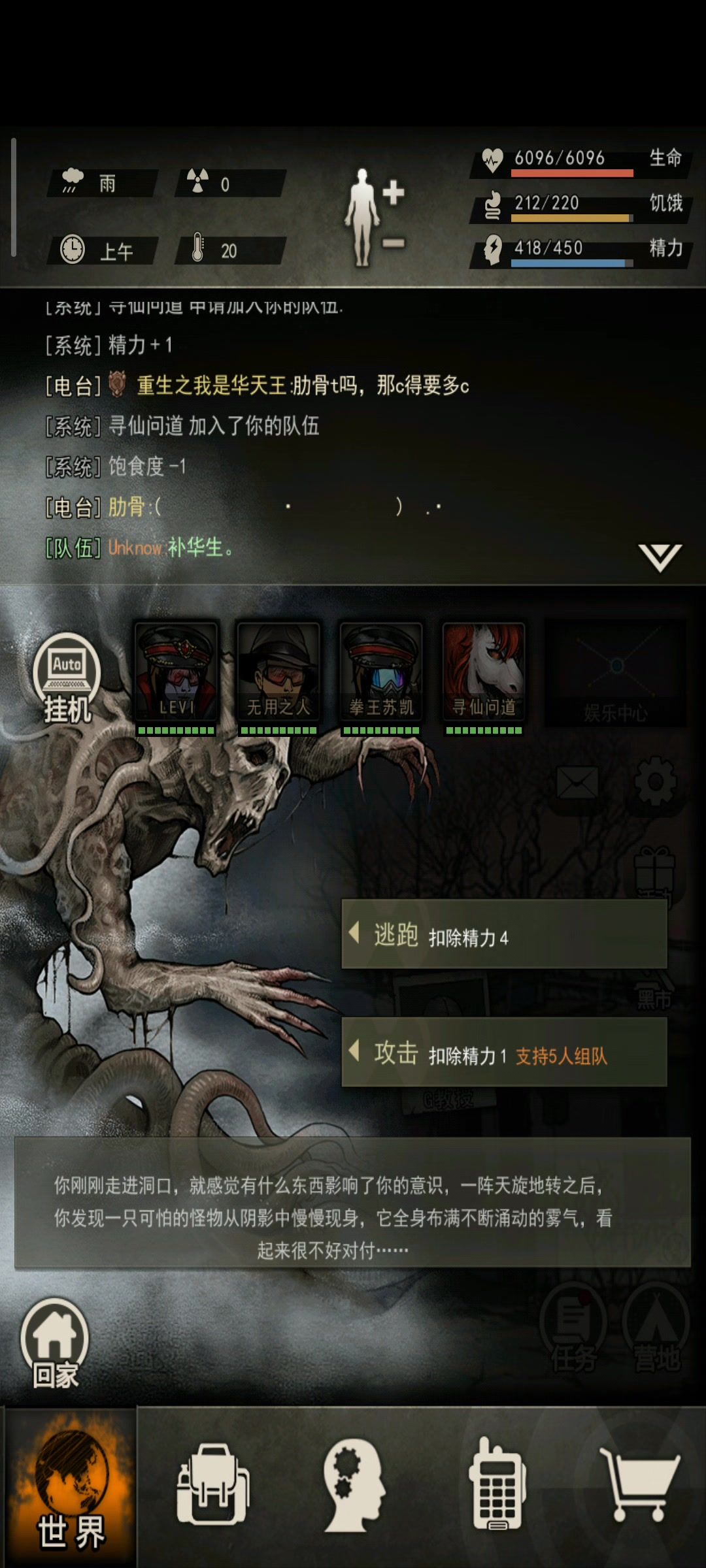Open team member 无用之人's portrait
This screenshot has height=1568, width=706.
(278, 671)
